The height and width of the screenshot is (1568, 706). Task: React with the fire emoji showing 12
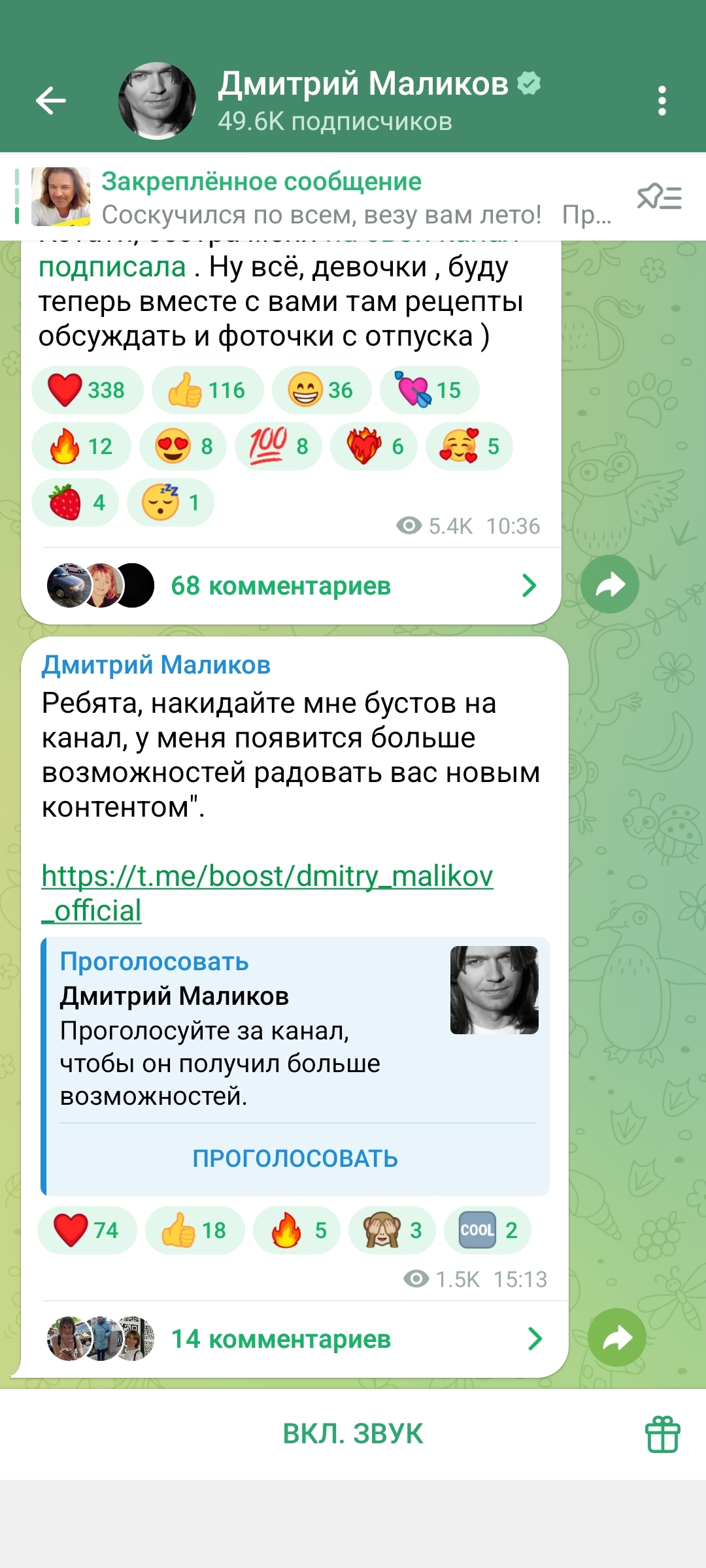tap(82, 446)
